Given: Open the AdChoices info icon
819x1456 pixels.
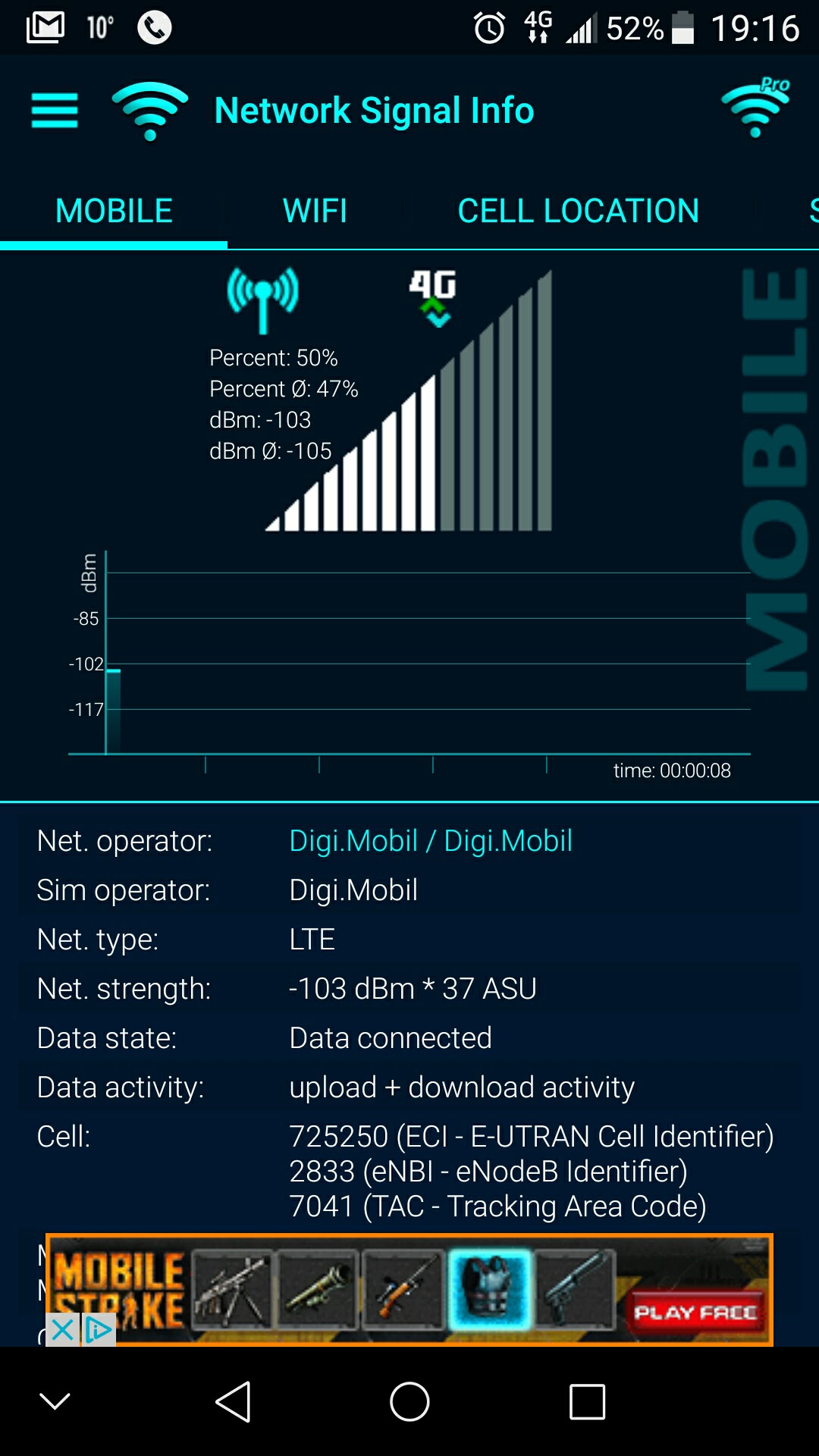Looking at the screenshot, I should point(99,1329).
